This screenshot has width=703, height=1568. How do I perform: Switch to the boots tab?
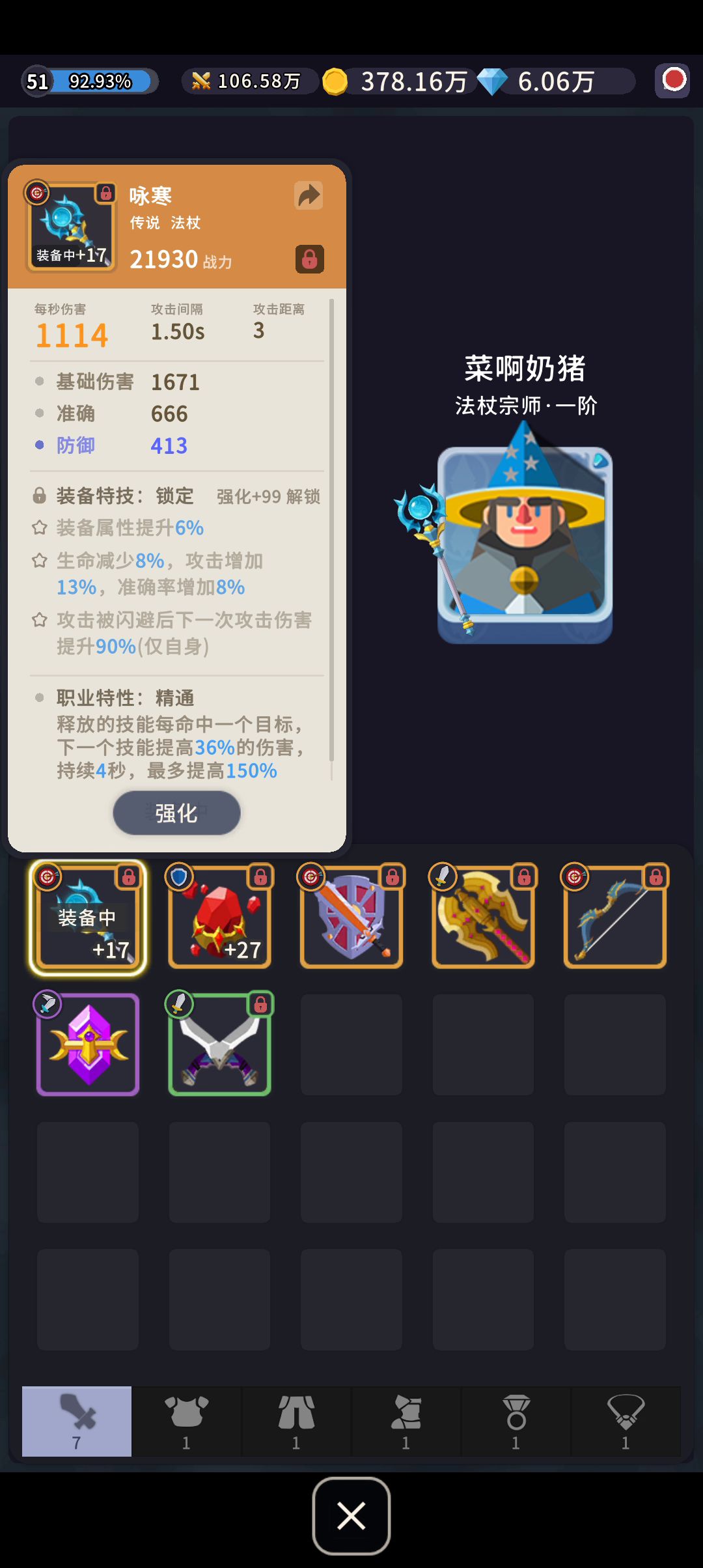click(x=406, y=1421)
